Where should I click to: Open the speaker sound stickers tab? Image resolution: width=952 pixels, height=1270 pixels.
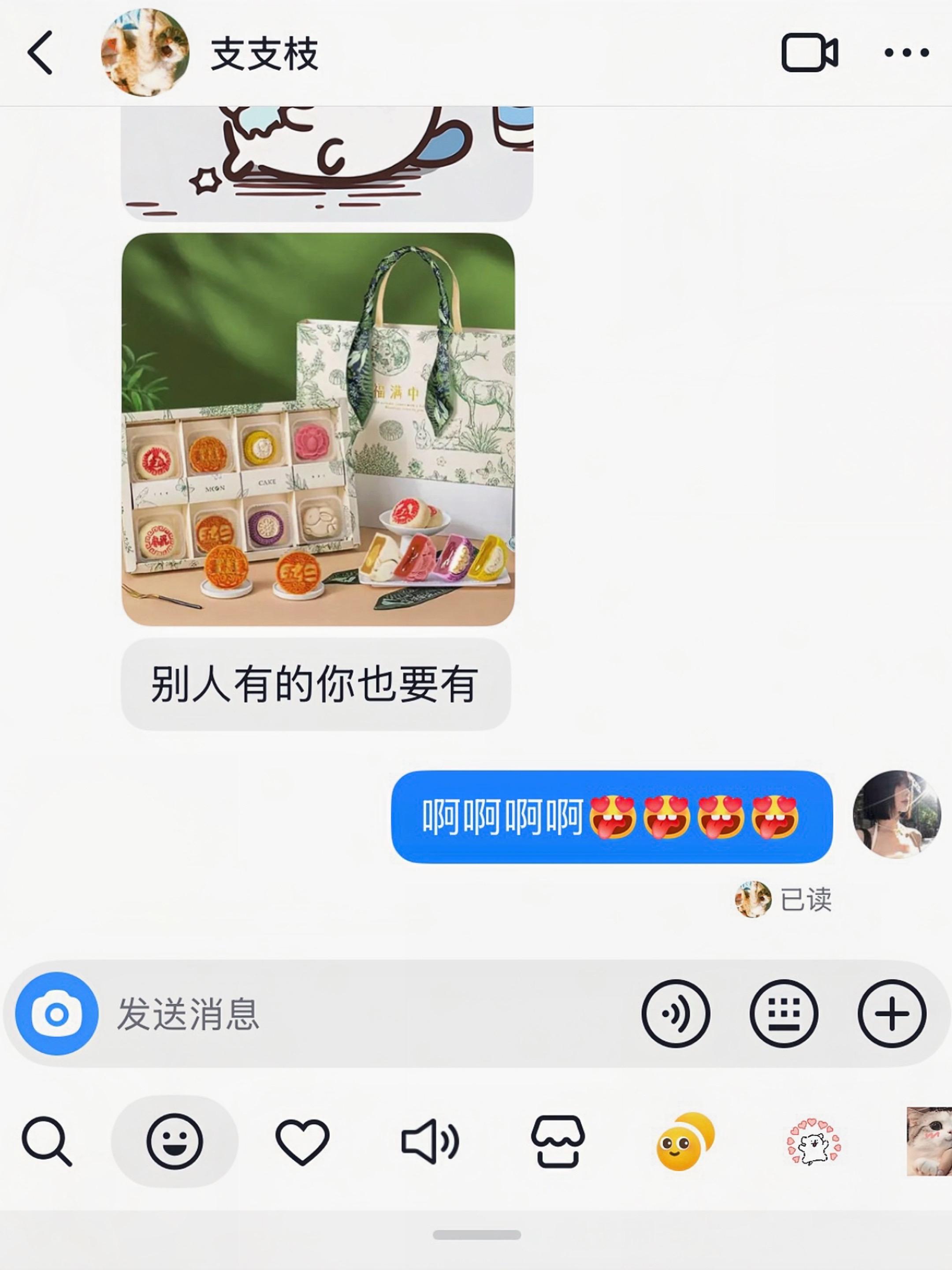click(429, 1141)
